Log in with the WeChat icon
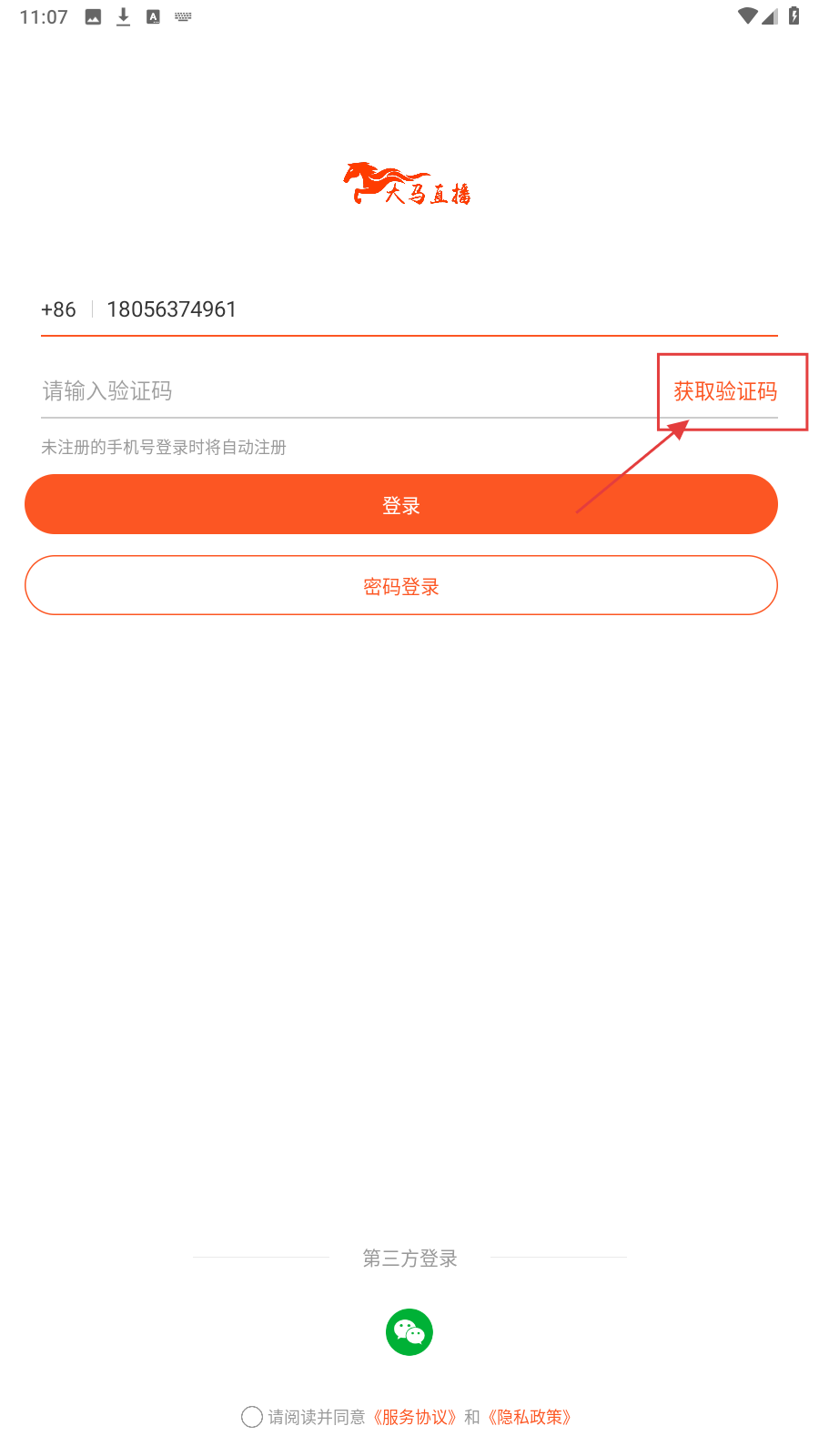 pos(409,1332)
